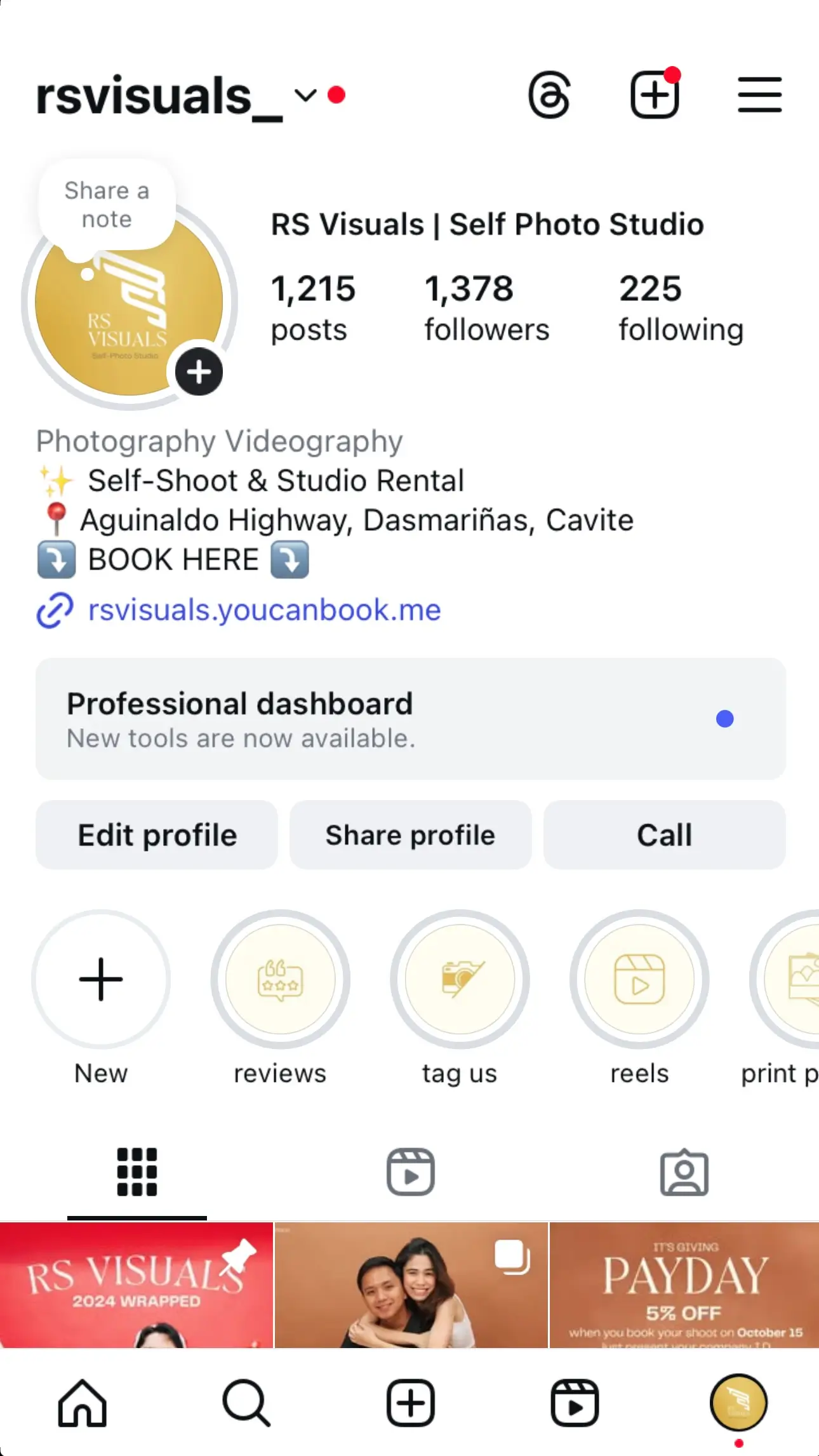Open the tag us highlight
819x1456 pixels.
click(x=460, y=980)
